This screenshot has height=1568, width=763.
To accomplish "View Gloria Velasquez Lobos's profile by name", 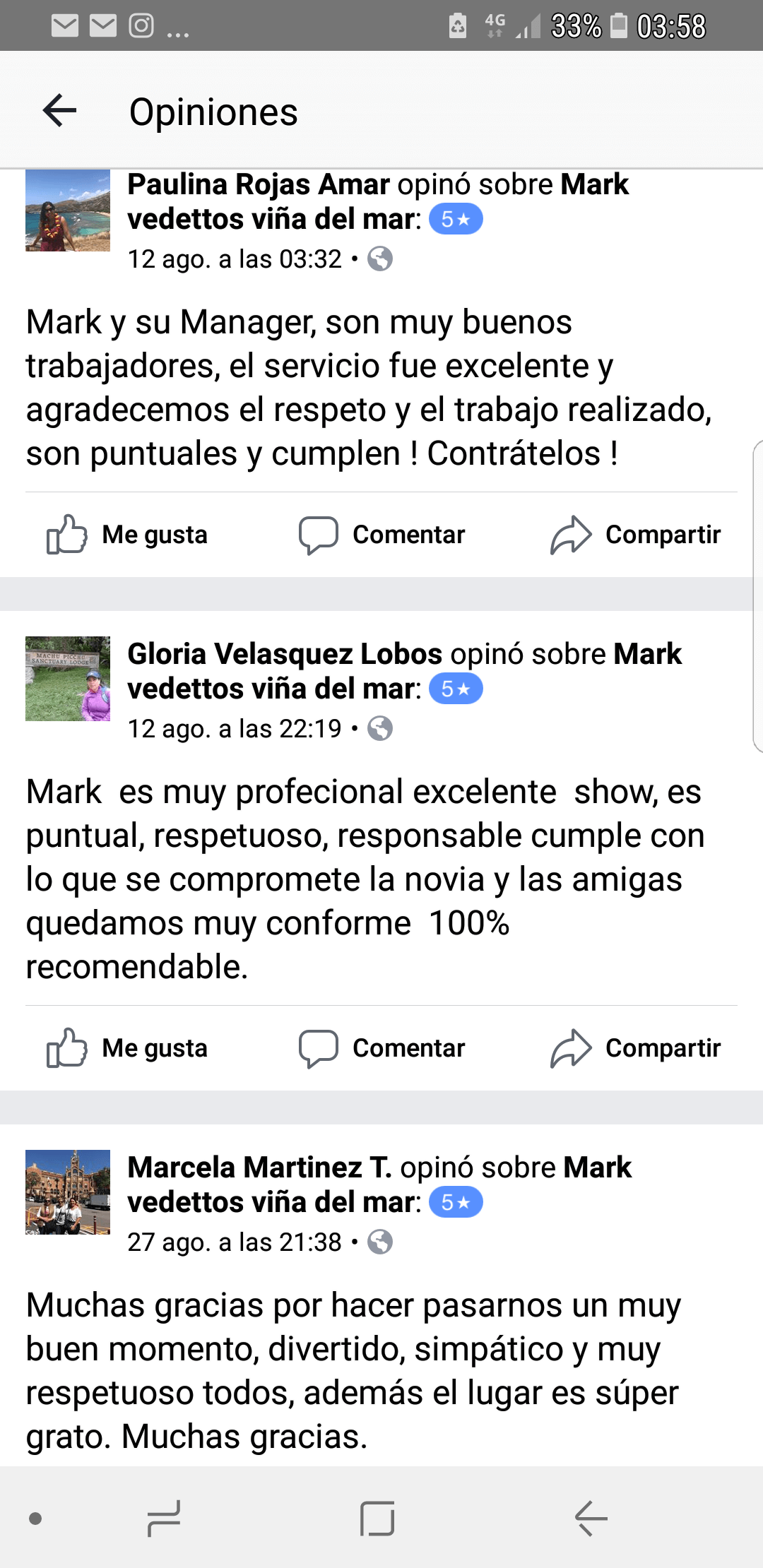I will point(285,654).
